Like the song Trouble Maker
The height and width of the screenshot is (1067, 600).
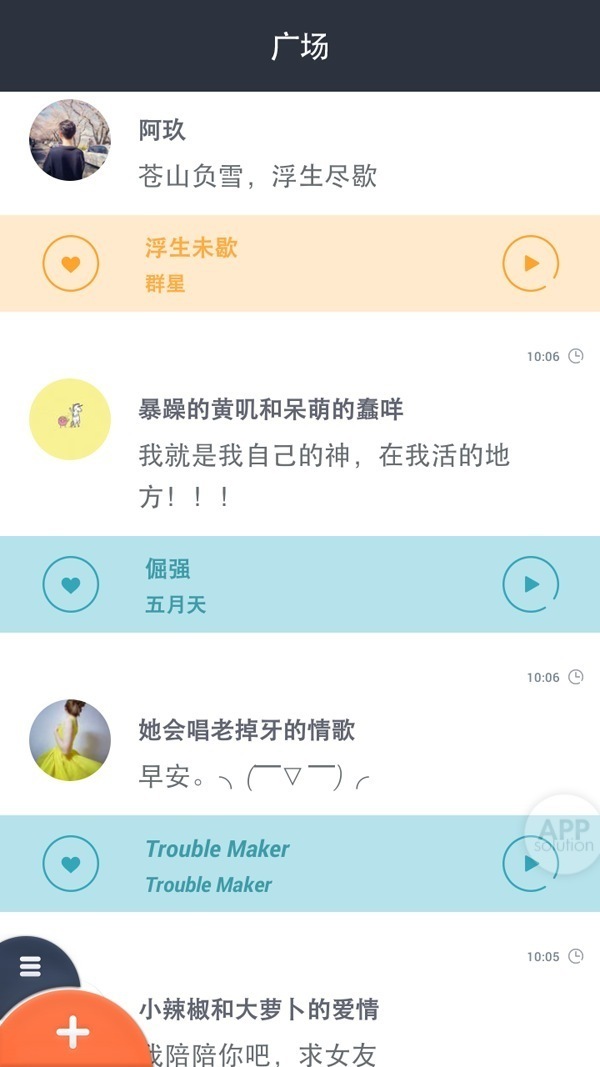tap(70, 864)
